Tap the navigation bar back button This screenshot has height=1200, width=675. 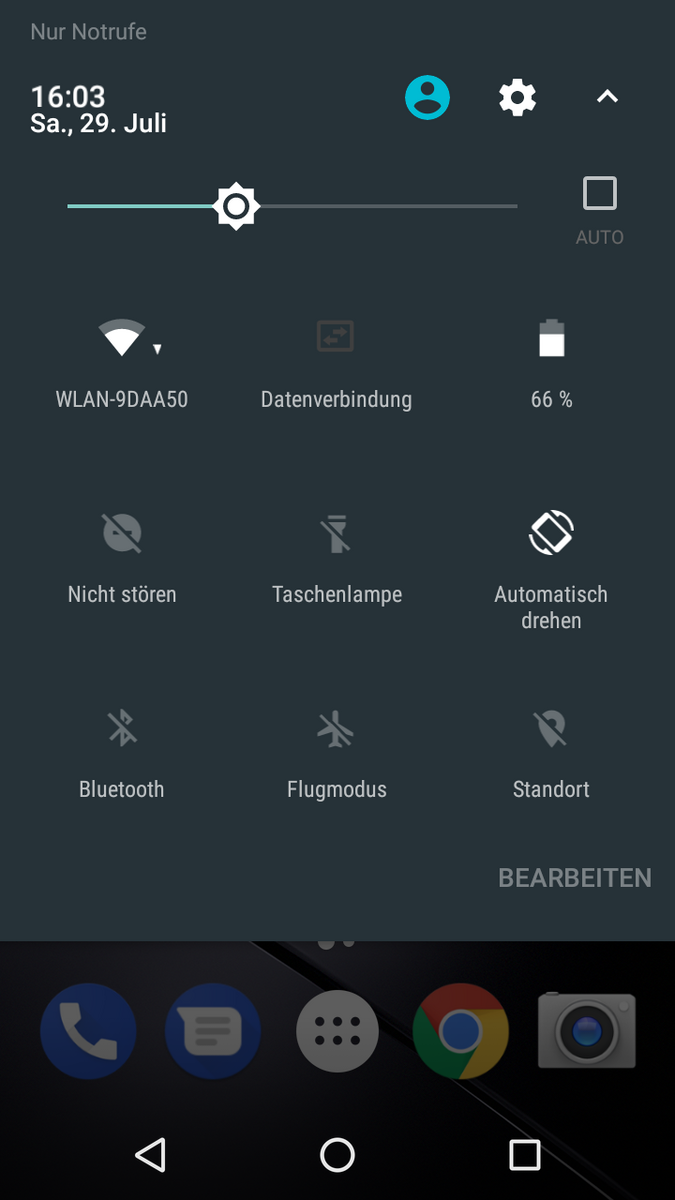[150, 1155]
